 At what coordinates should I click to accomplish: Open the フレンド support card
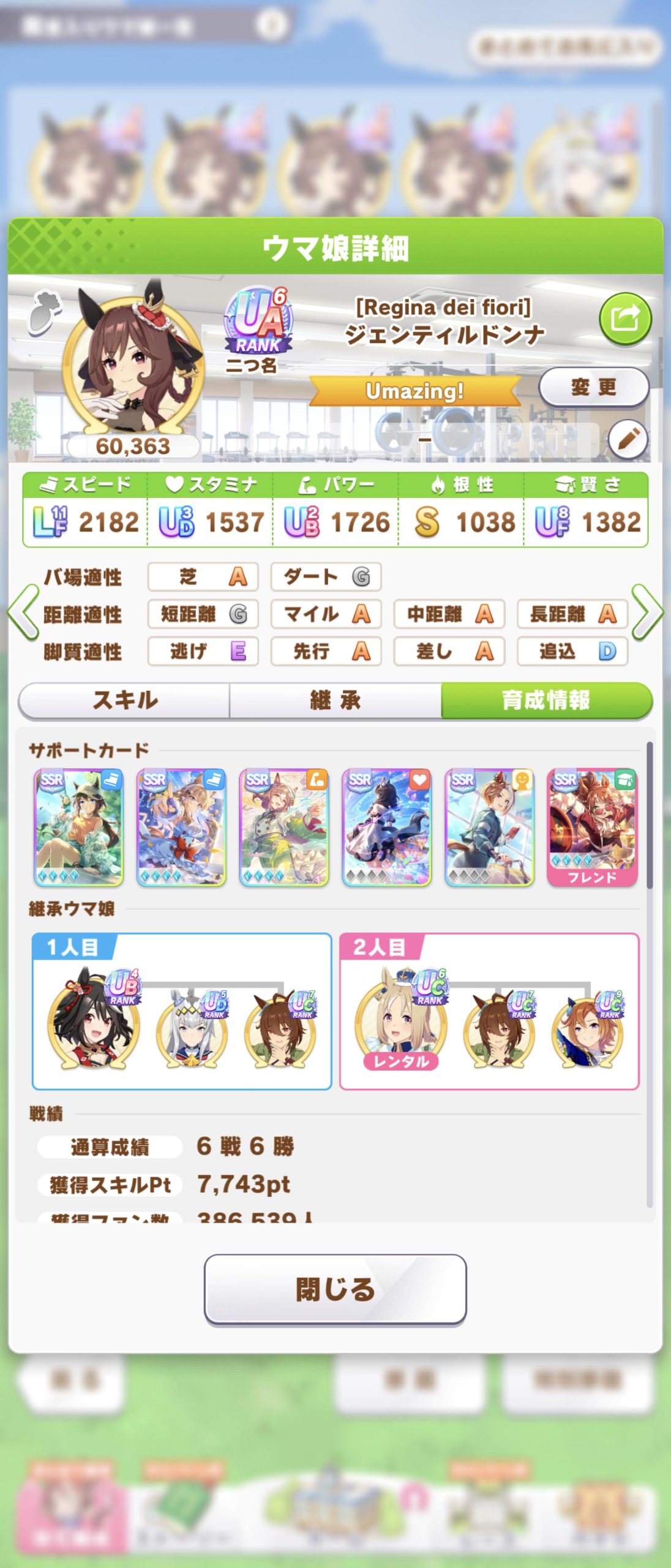tap(592, 827)
